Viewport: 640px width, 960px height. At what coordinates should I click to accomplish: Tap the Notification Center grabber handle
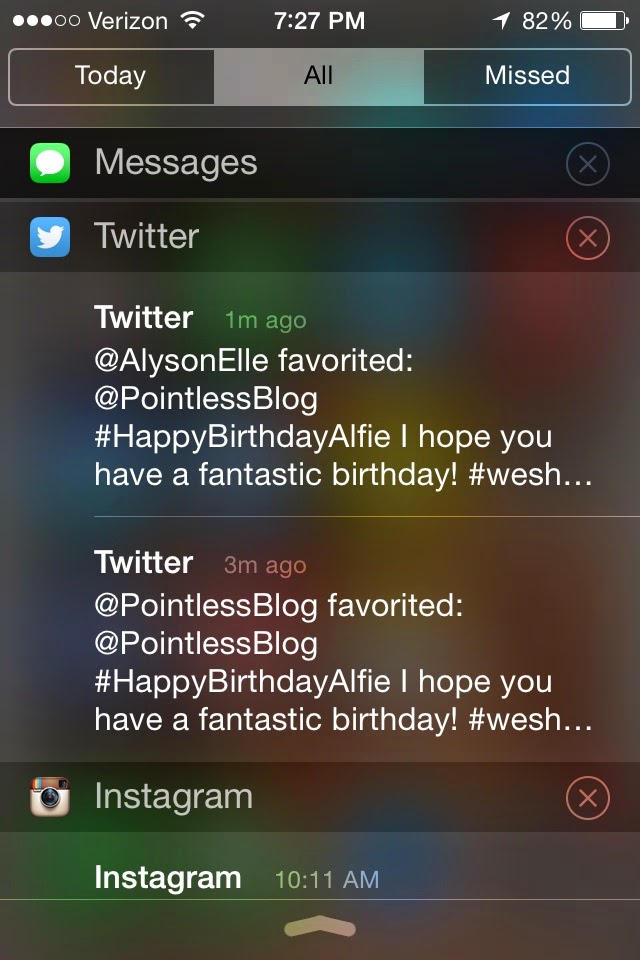pos(320,928)
